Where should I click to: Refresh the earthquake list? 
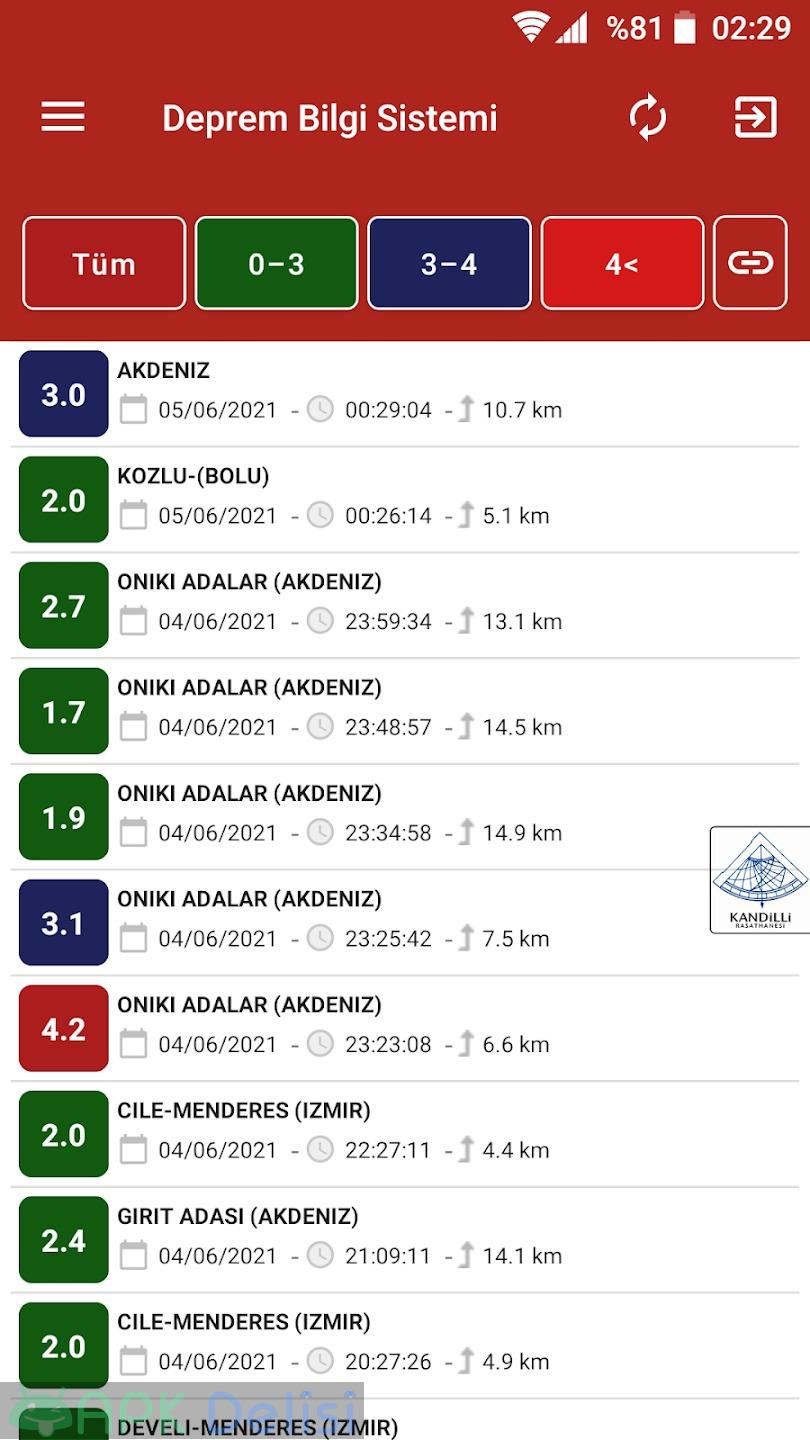tap(648, 118)
